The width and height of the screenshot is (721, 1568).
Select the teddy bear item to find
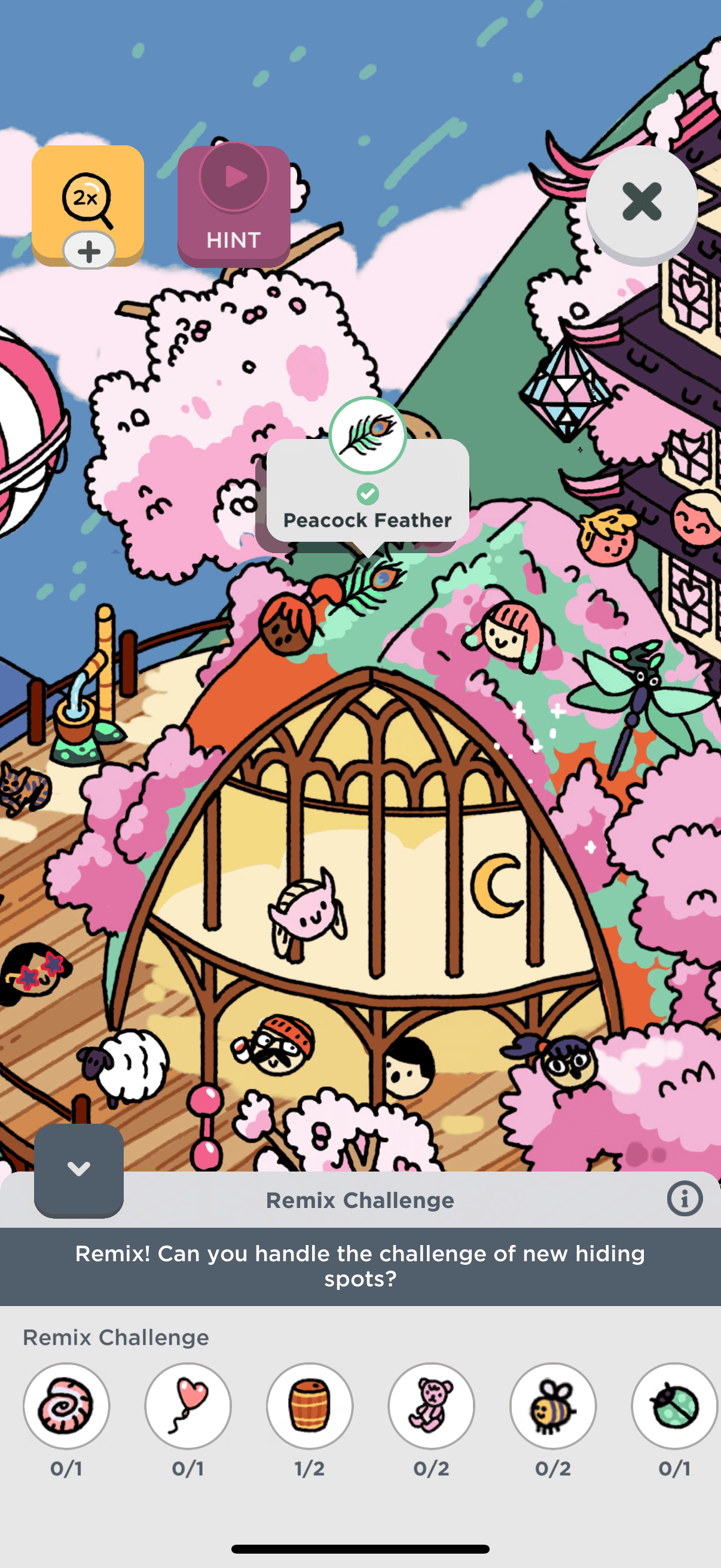pyautogui.click(x=432, y=1405)
